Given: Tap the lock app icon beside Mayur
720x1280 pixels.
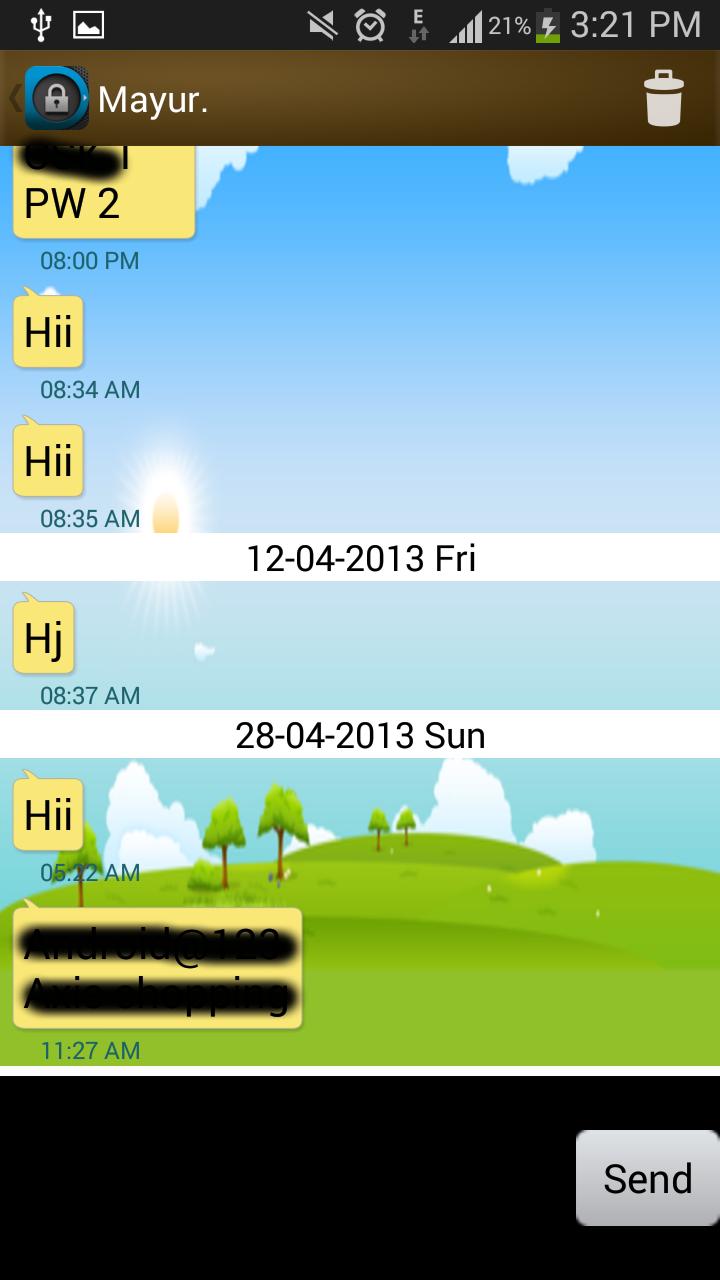Looking at the screenshot, I should [58, 98].
